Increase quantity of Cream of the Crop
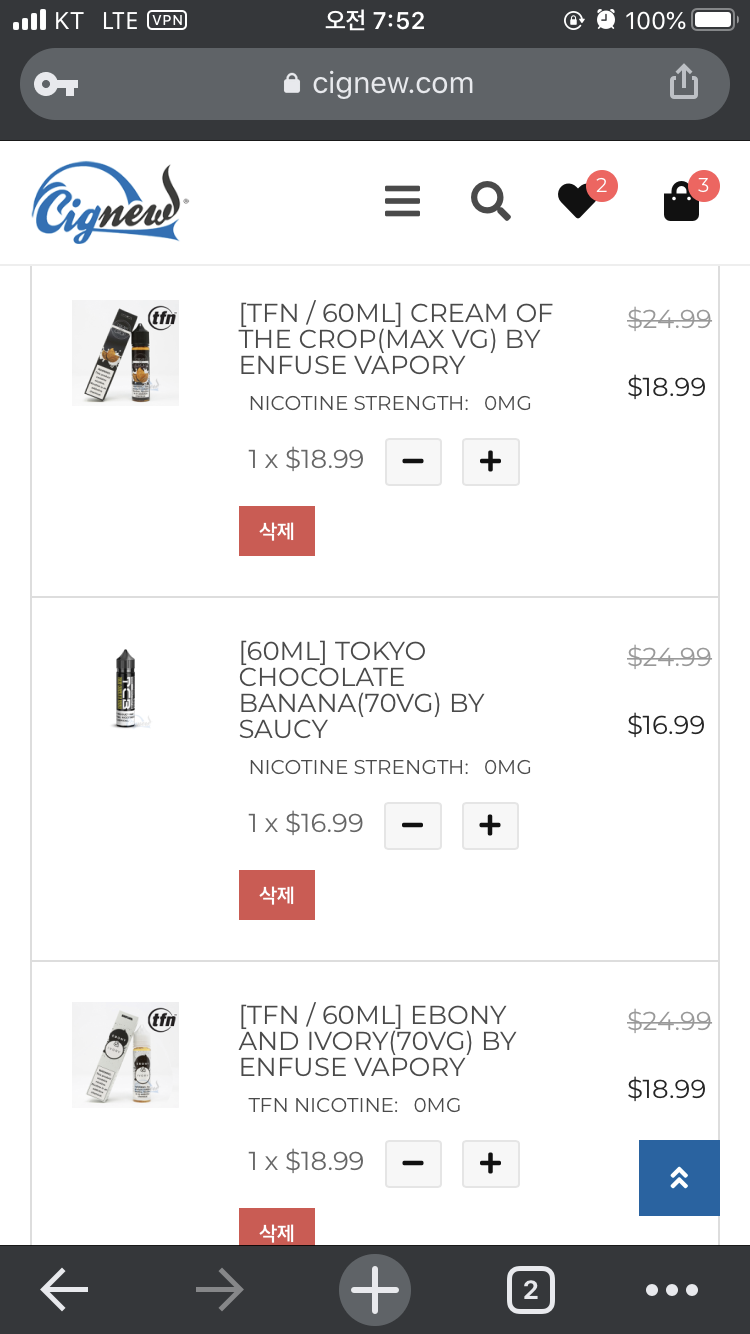The width and height of the screenshot is (750, 1334). [x=490, y=462]
